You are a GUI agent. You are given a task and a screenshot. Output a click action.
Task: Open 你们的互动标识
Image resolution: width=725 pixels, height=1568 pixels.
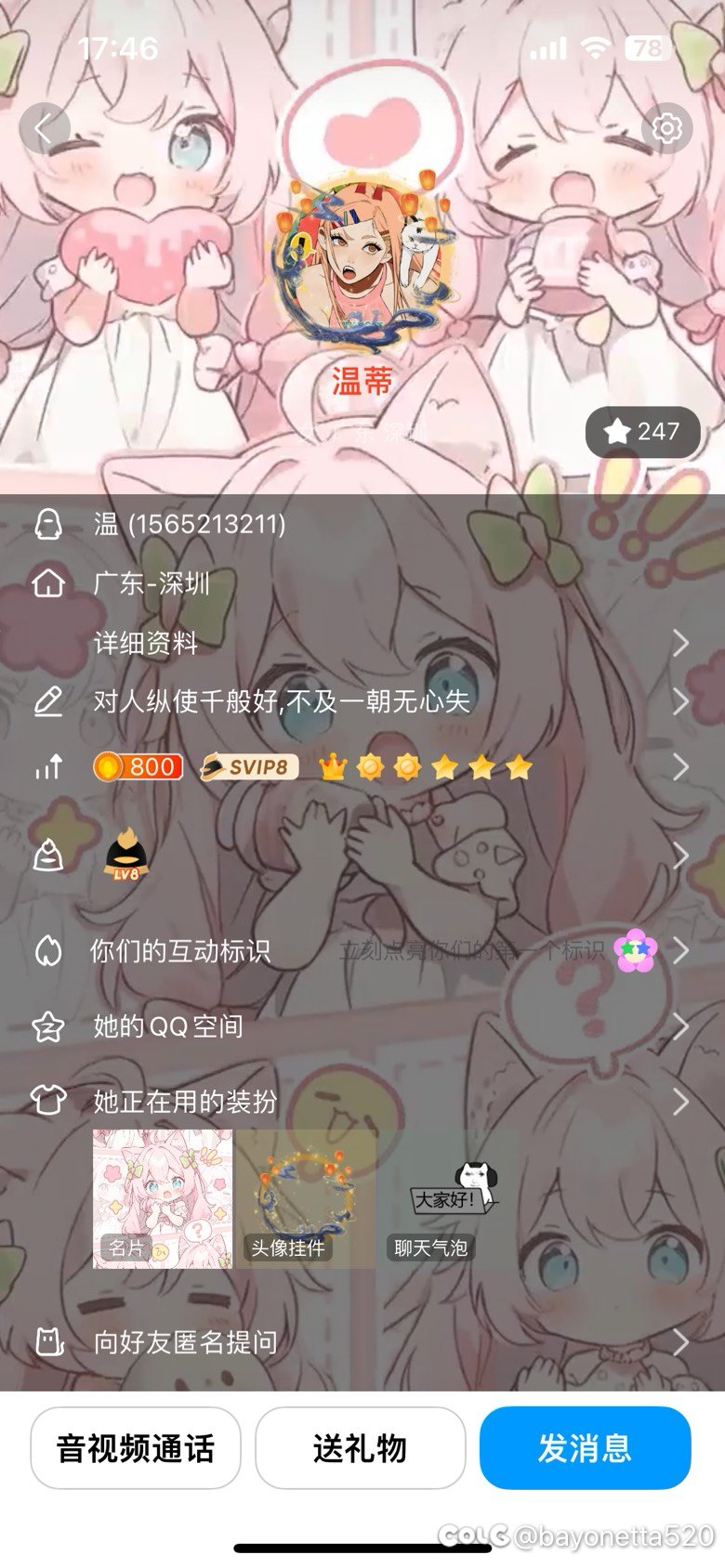point(362,951)
